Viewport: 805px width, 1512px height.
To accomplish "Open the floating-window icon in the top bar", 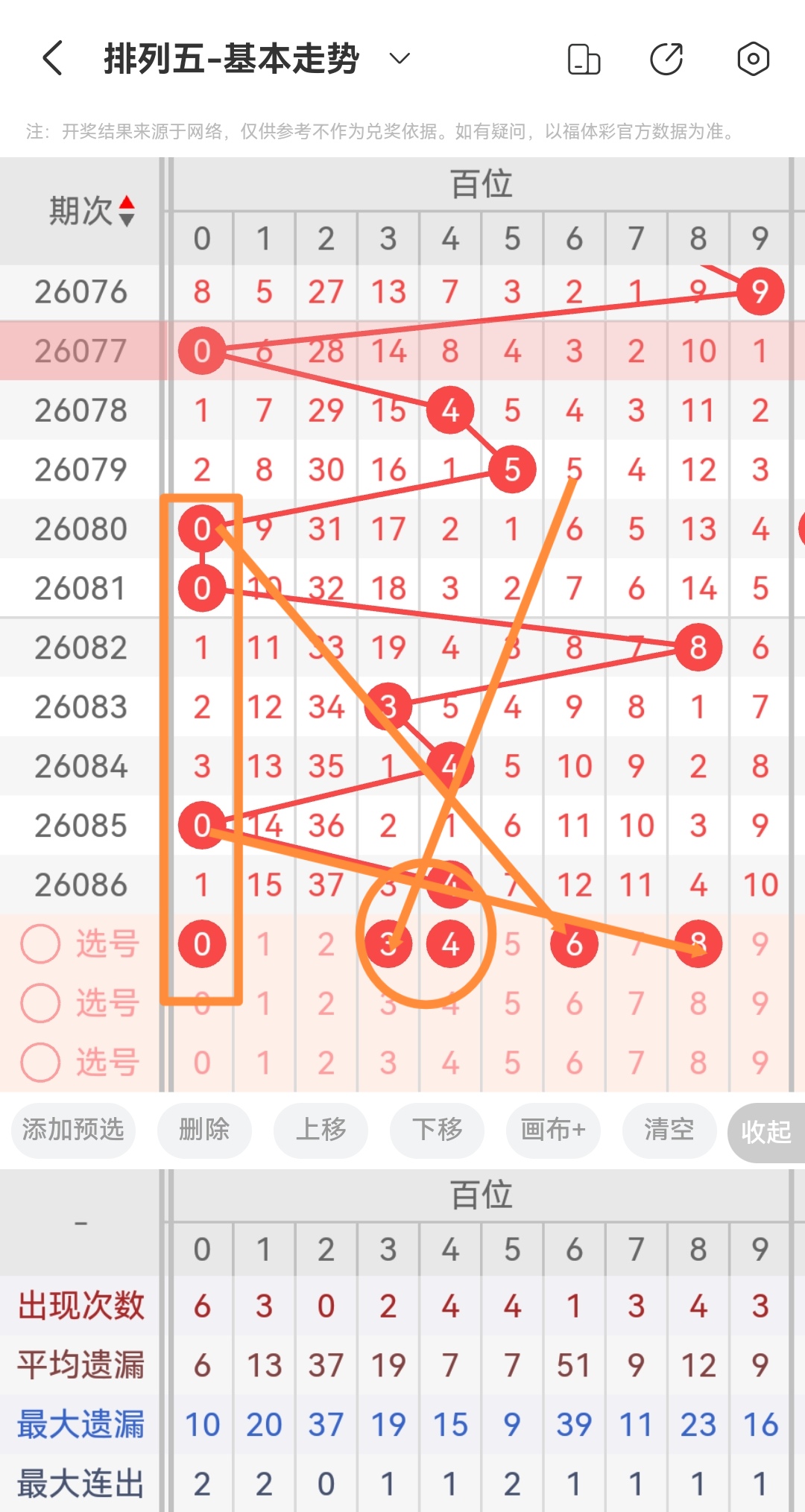I will coord(584,58).
